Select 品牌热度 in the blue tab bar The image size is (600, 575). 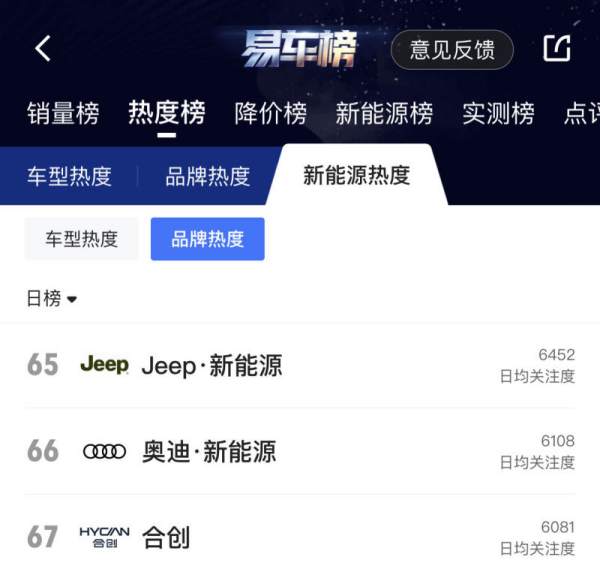(x=208, y=177)
